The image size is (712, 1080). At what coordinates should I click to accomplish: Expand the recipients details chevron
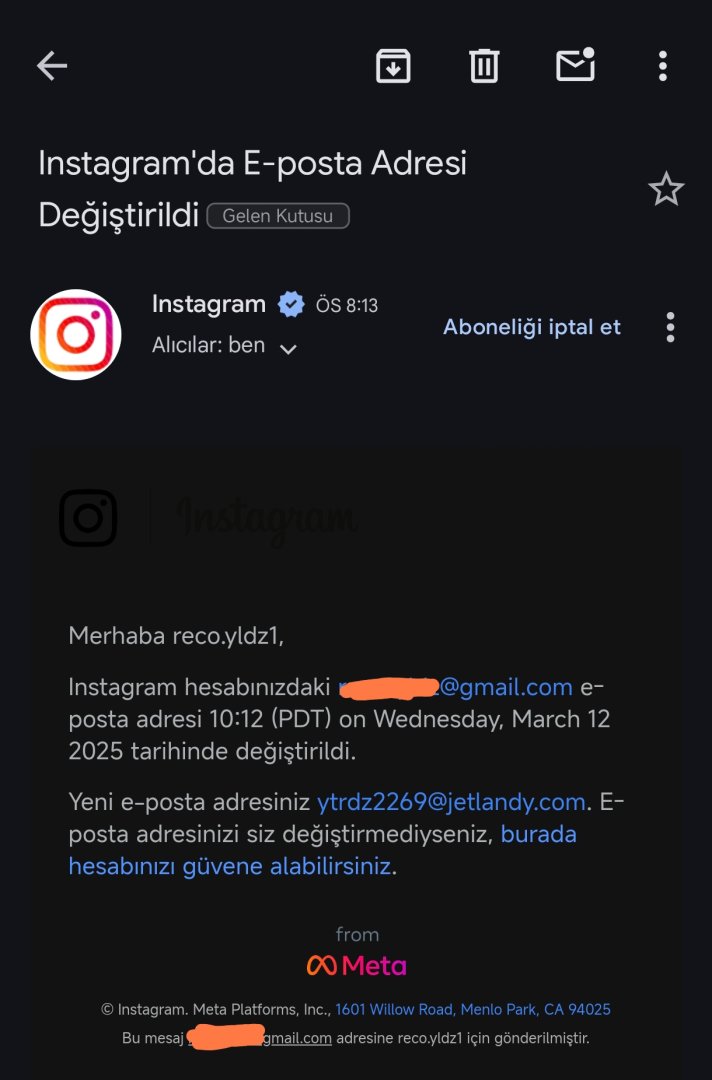click(x=288, y=349)
